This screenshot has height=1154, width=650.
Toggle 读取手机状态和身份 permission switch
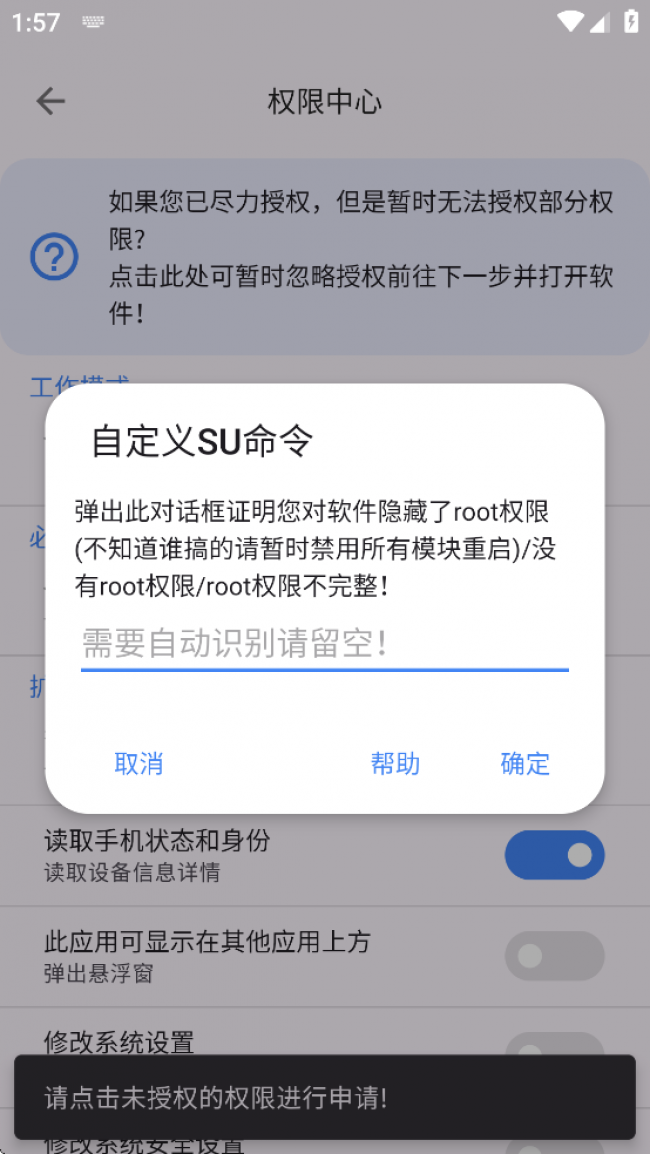[x=554, y=855]
